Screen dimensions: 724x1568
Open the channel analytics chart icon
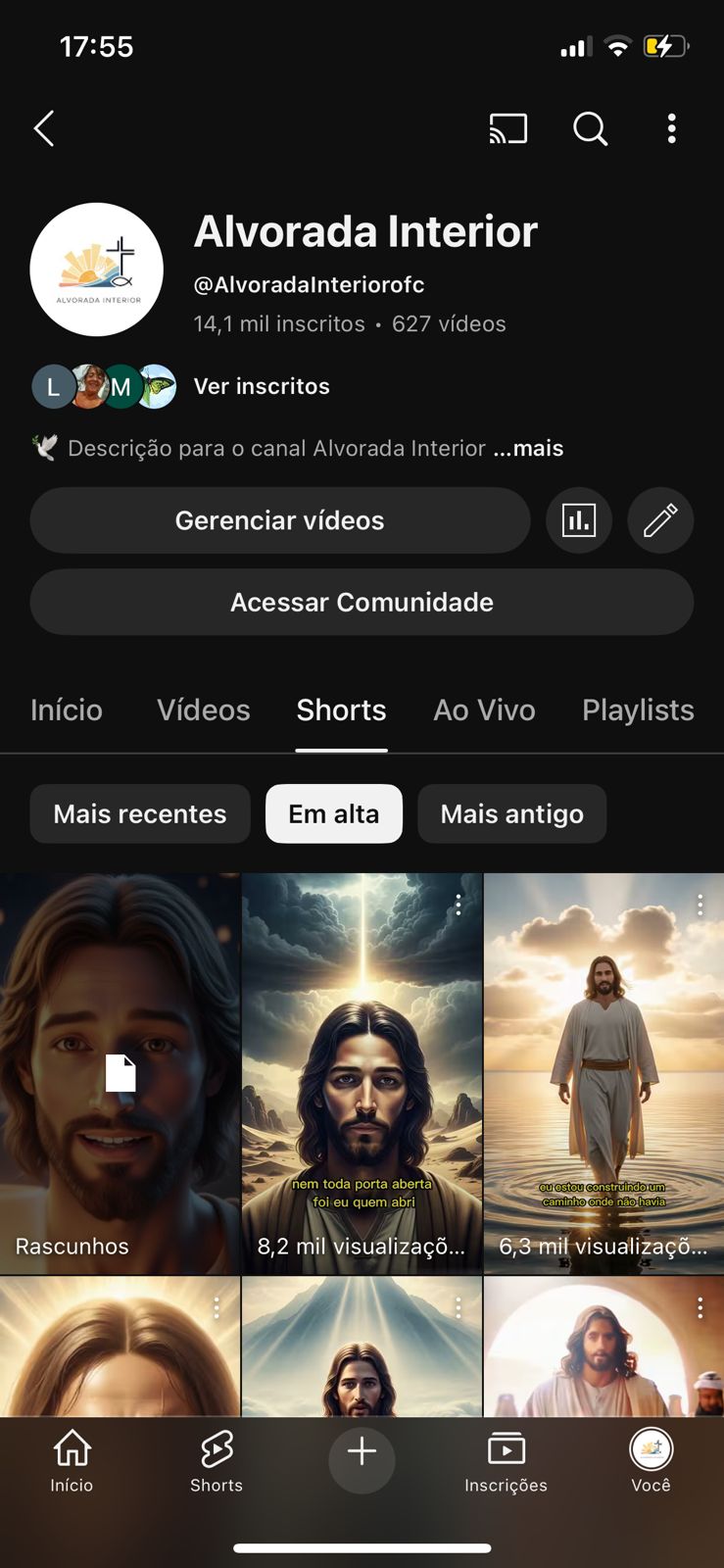pyautogui.click(x=579, y=520)
